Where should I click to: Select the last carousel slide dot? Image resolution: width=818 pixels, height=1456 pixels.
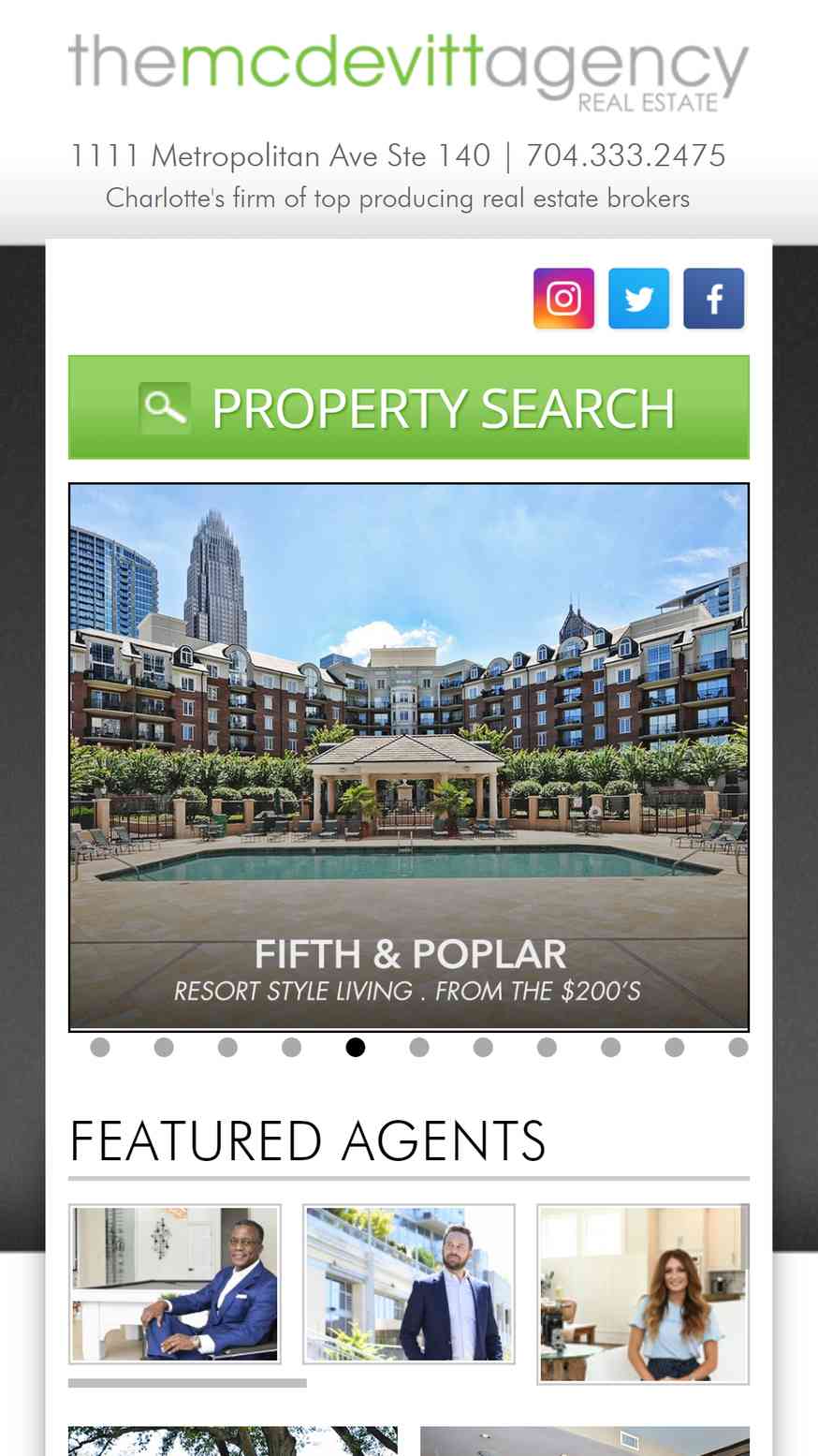pyautogui.click(x=738, y=1048)
